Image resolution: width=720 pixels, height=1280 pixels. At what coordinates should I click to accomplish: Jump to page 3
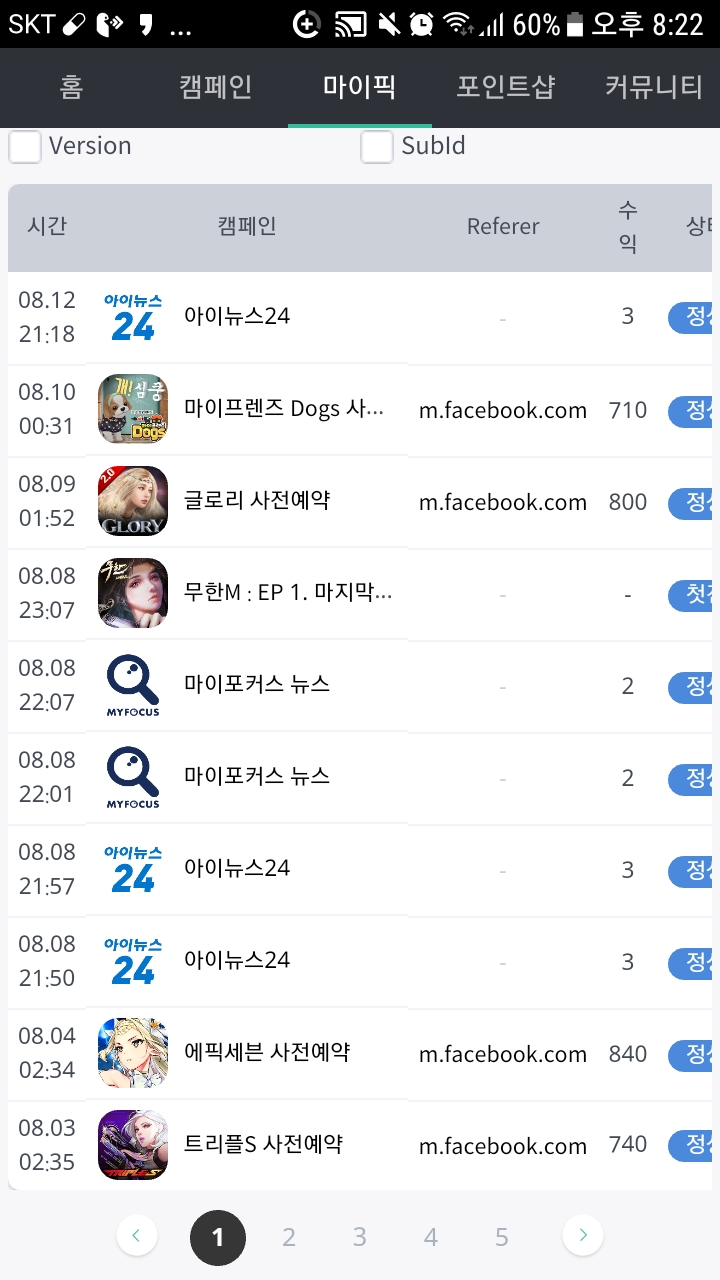(360, 1238)
